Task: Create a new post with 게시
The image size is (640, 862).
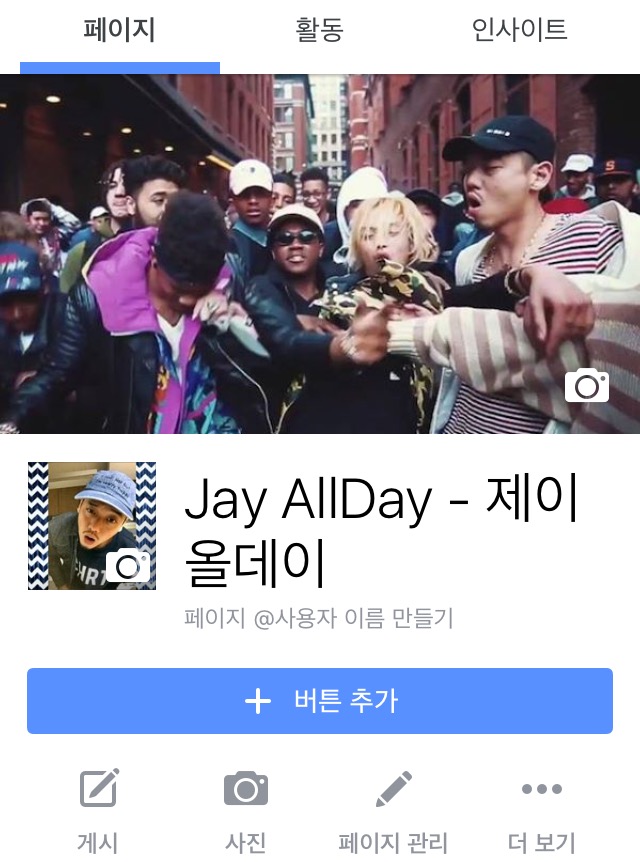Action: pos(98,810)
